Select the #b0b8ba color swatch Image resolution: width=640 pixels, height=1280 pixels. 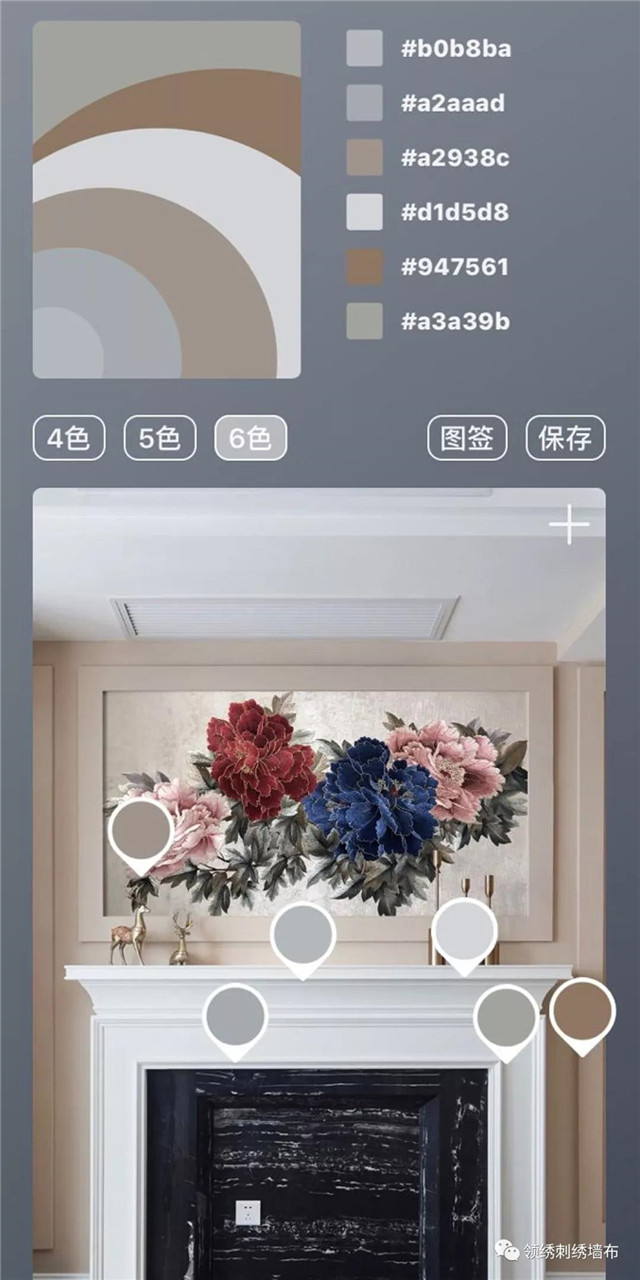[x=365, y=48]
